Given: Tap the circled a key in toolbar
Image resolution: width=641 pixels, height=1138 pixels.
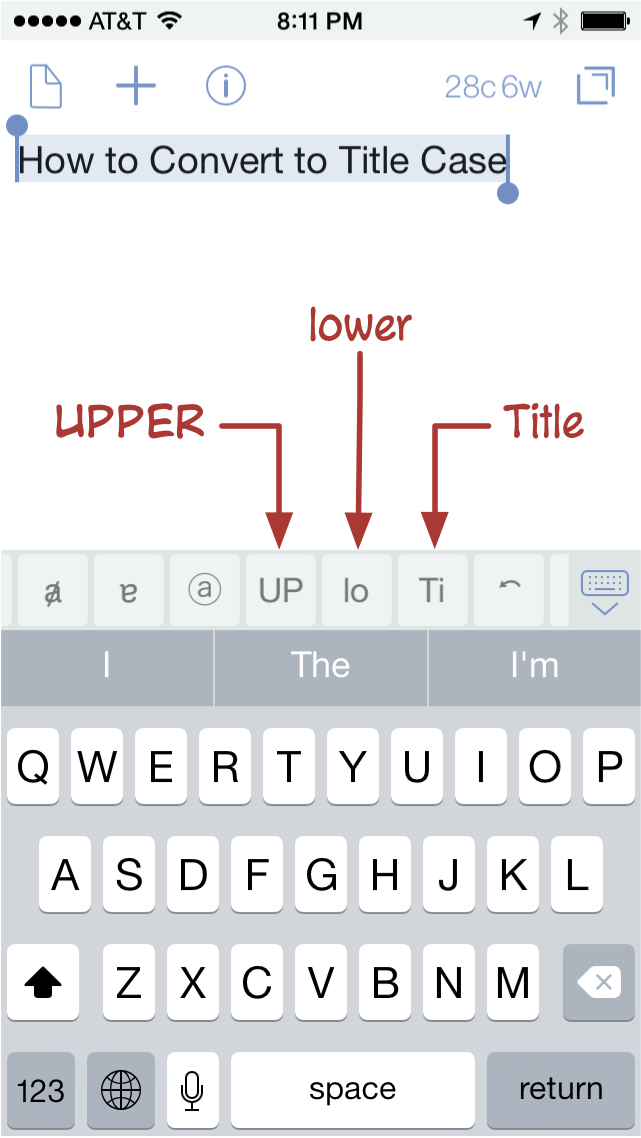Looking at the screenshot, I should tap(205, 591).
